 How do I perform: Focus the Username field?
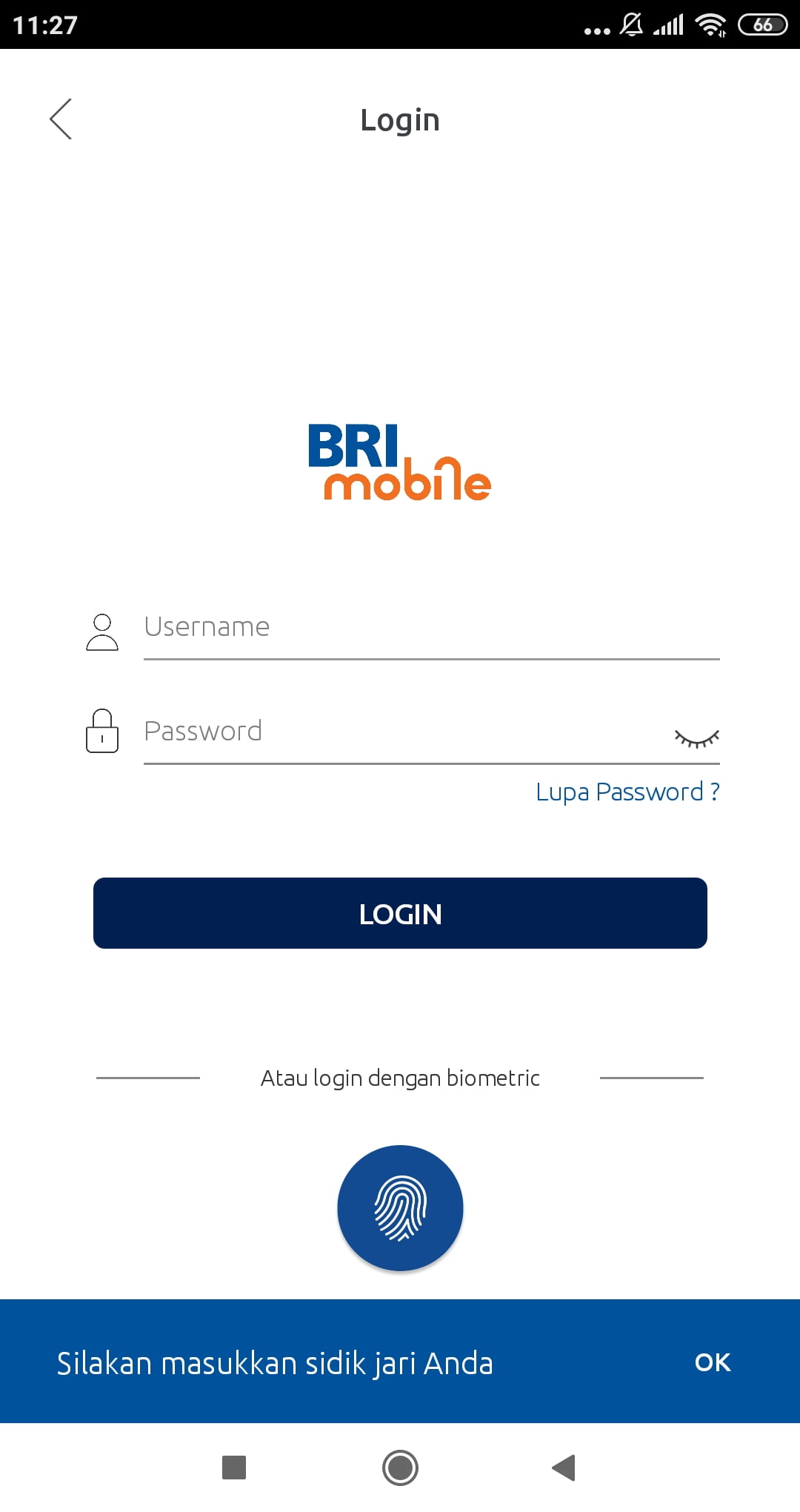[x=431, y=628]
